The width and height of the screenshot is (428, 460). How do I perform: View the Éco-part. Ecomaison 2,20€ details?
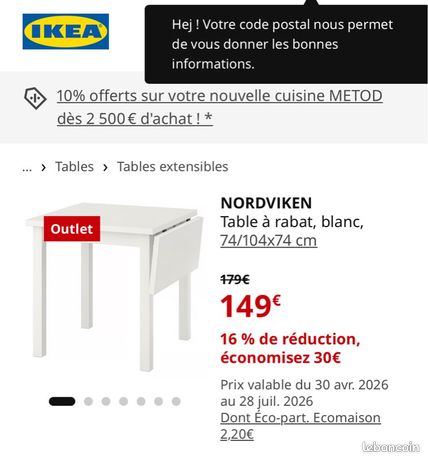pos(300,426)
